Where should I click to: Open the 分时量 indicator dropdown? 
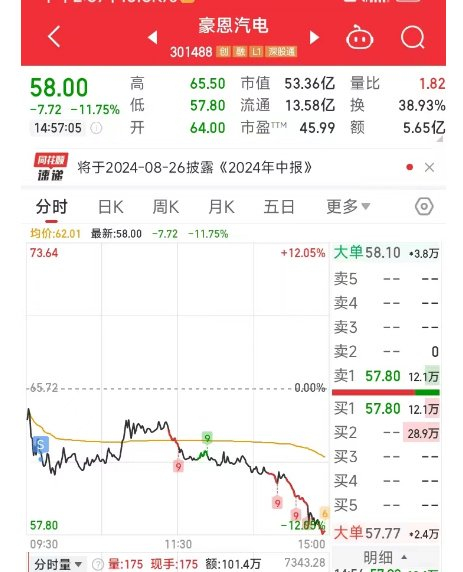click(58, 564)
